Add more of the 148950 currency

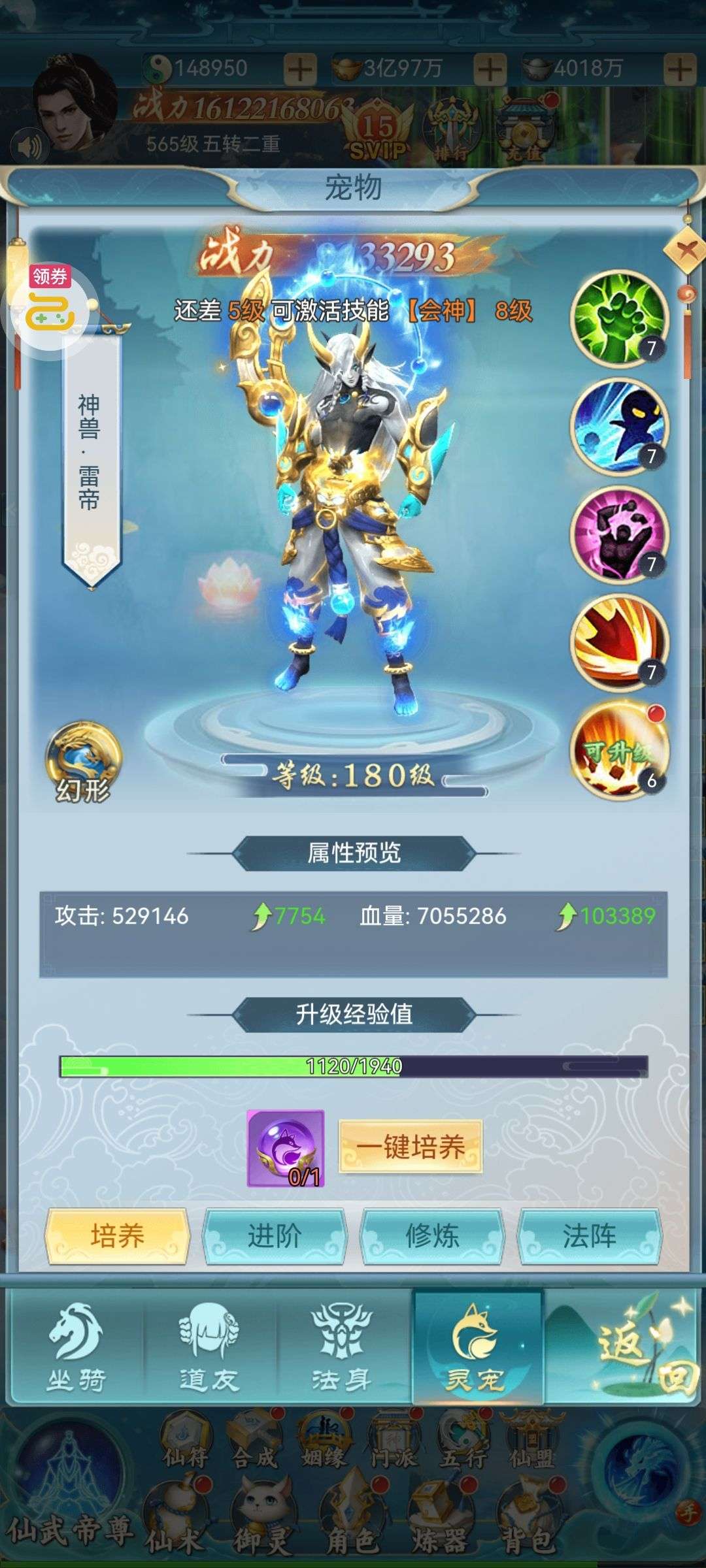pos(300,69)
